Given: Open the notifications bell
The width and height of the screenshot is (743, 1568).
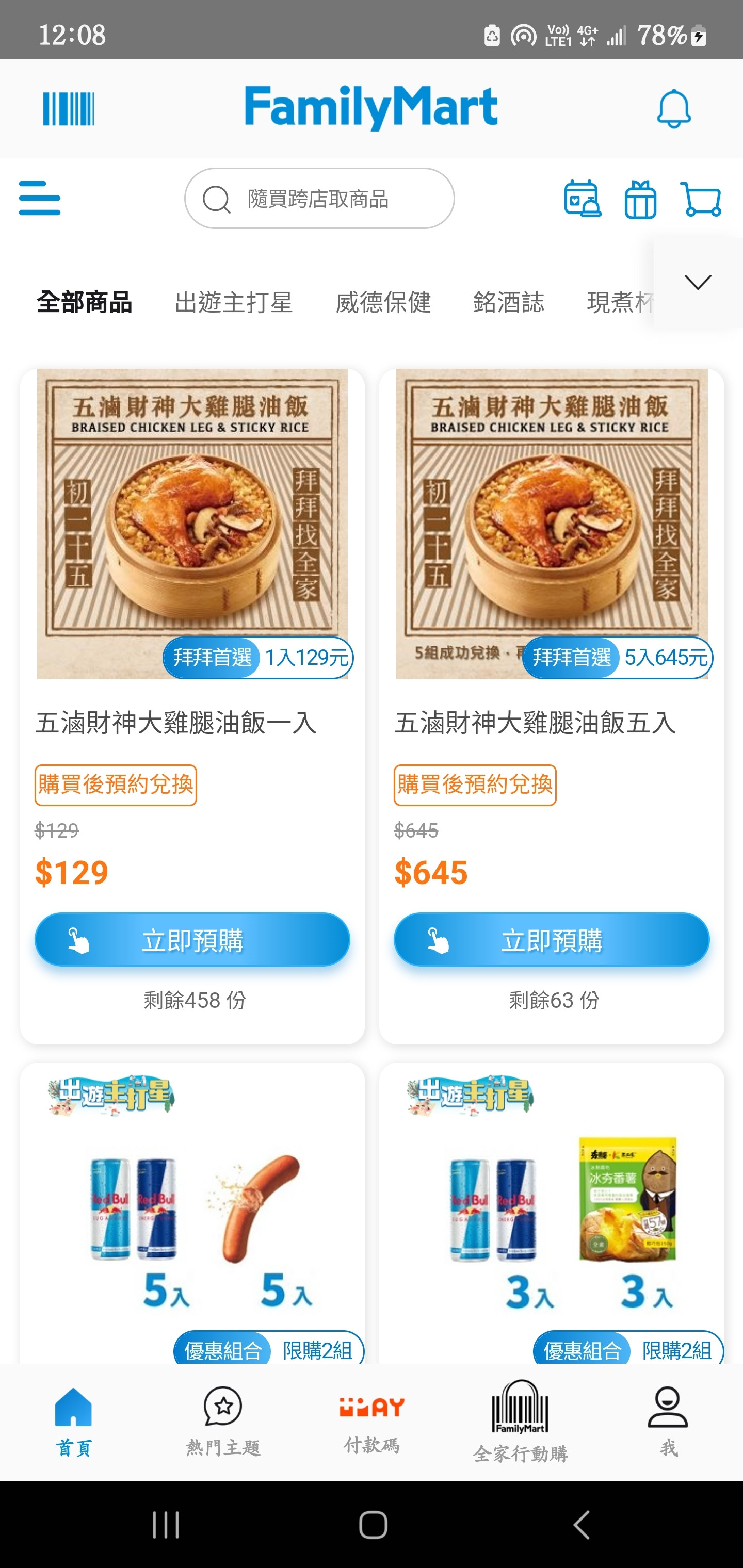Looking at the screenshot, I should click(x=673, y=109).
